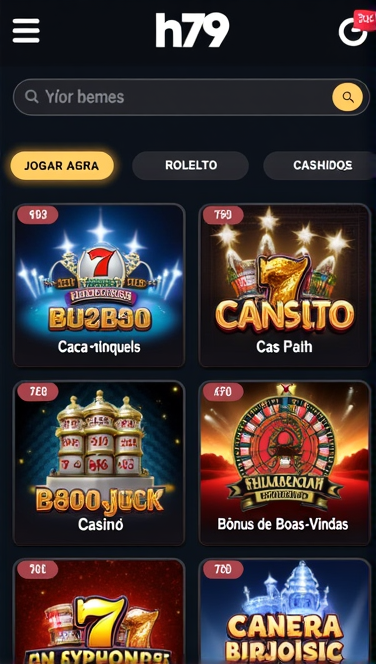376x664 pixels.
Task: Open the Caca-ninquels game card
Action: (99, 285)
